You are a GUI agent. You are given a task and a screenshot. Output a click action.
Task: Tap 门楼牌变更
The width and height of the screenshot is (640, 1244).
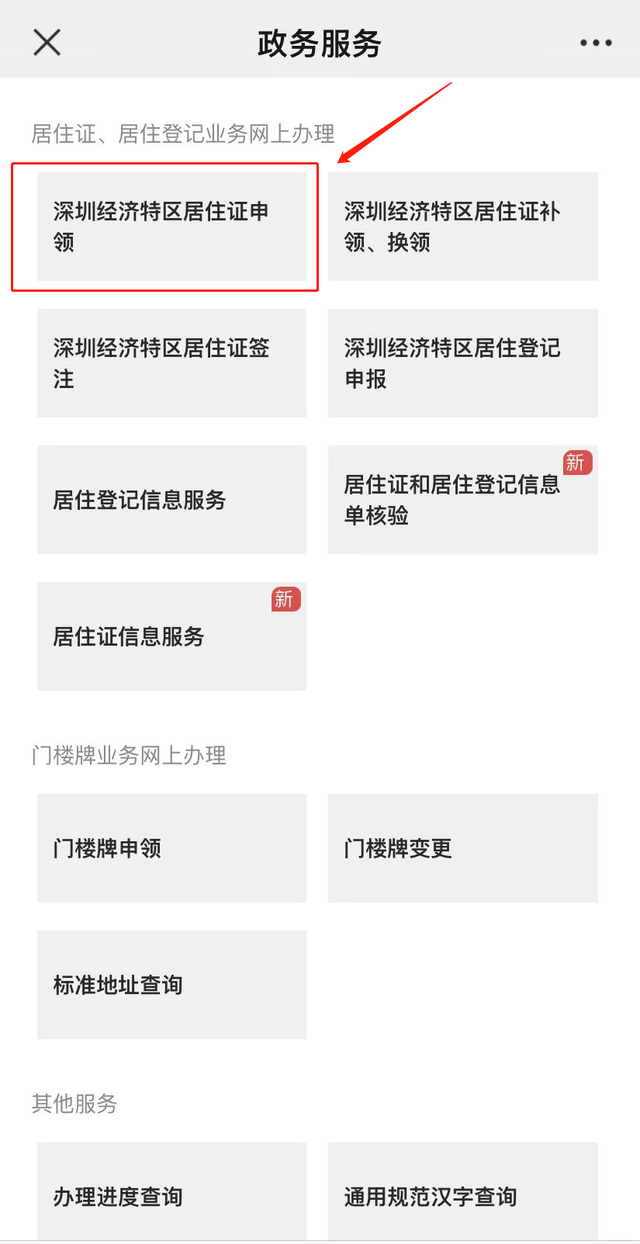(462, 848)
